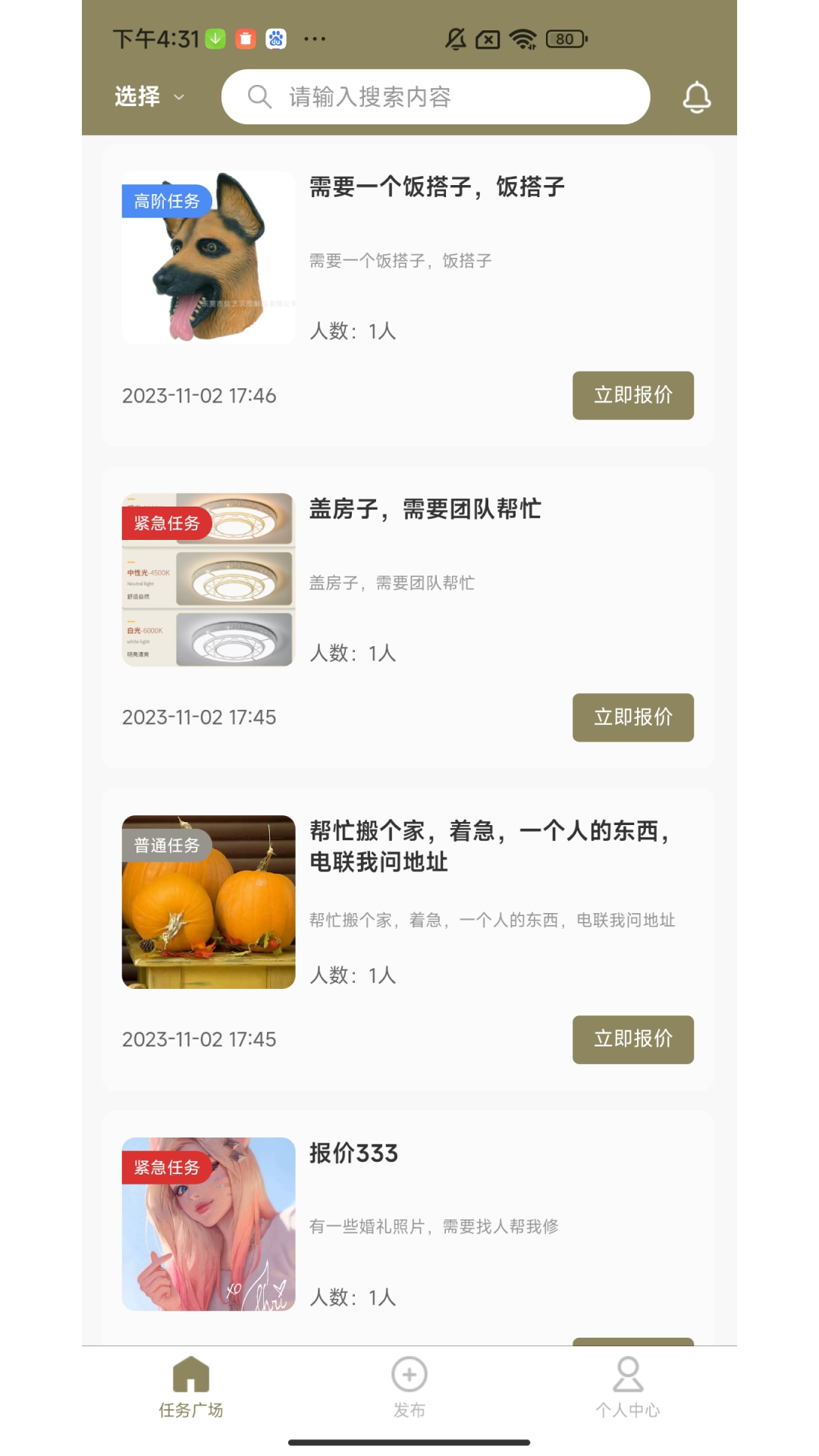Tap 立即报价 on the 盖房子 task
This screenshot has height=1456, width=819.
[x=633, y=718]
